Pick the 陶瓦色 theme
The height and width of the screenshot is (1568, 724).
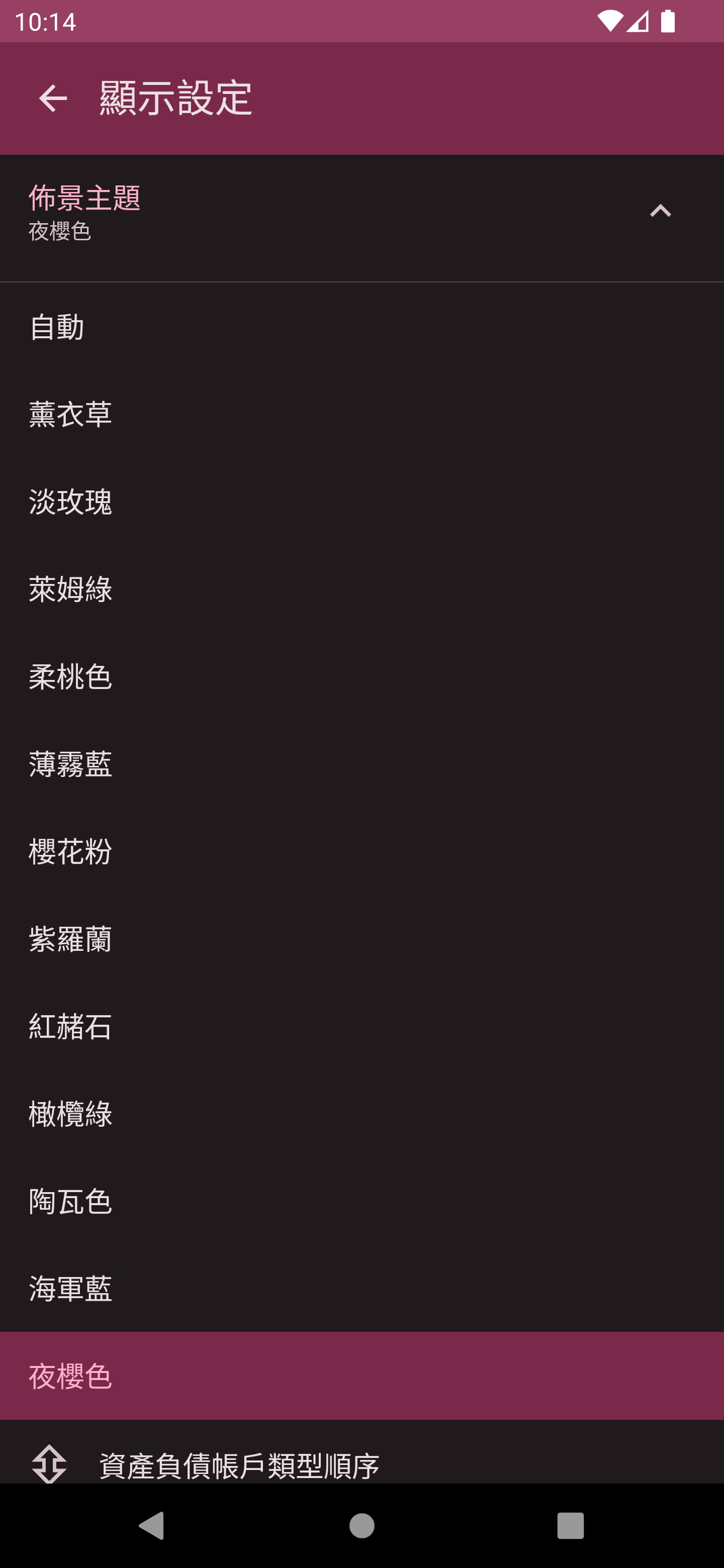tap(361, 1202)
